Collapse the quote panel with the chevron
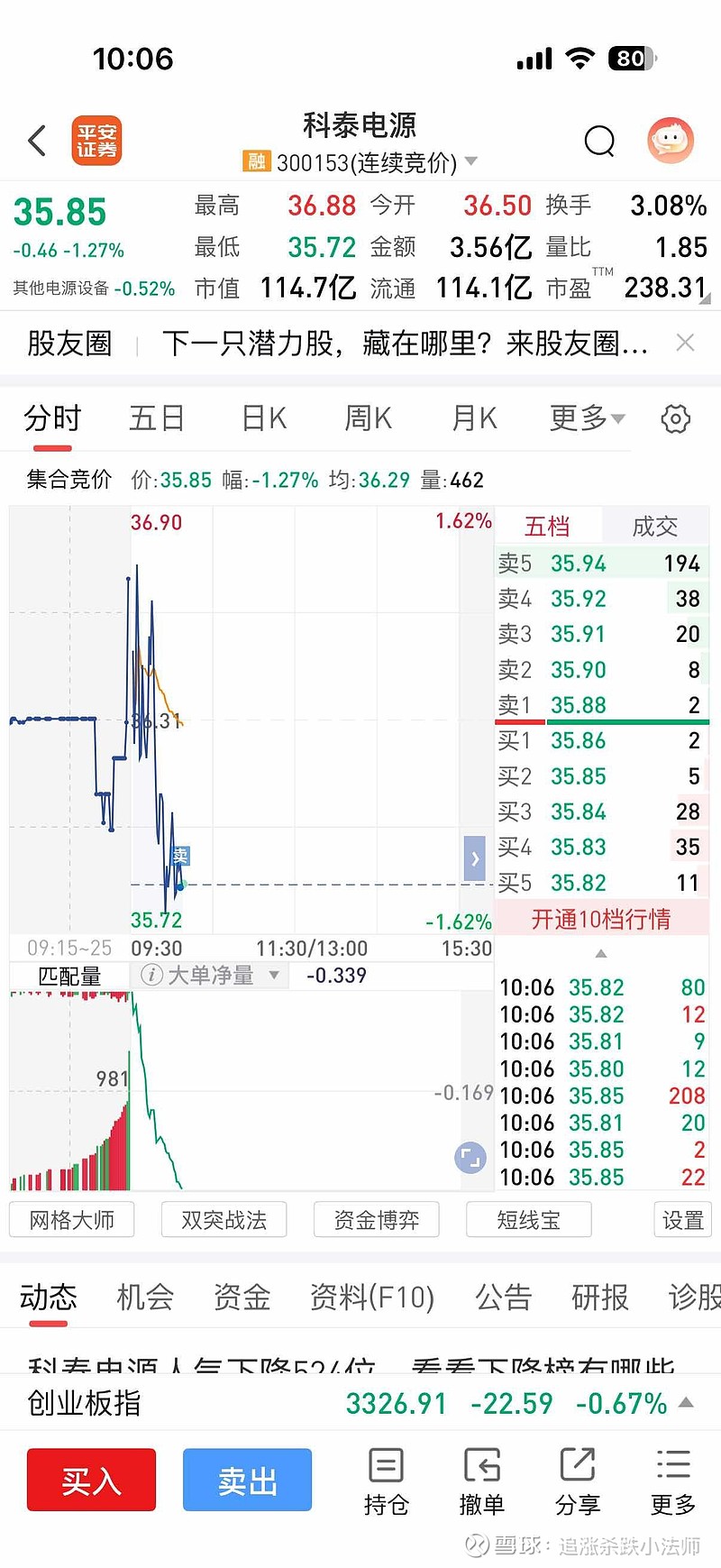721x1568 pixels. [x=475, y=858]
